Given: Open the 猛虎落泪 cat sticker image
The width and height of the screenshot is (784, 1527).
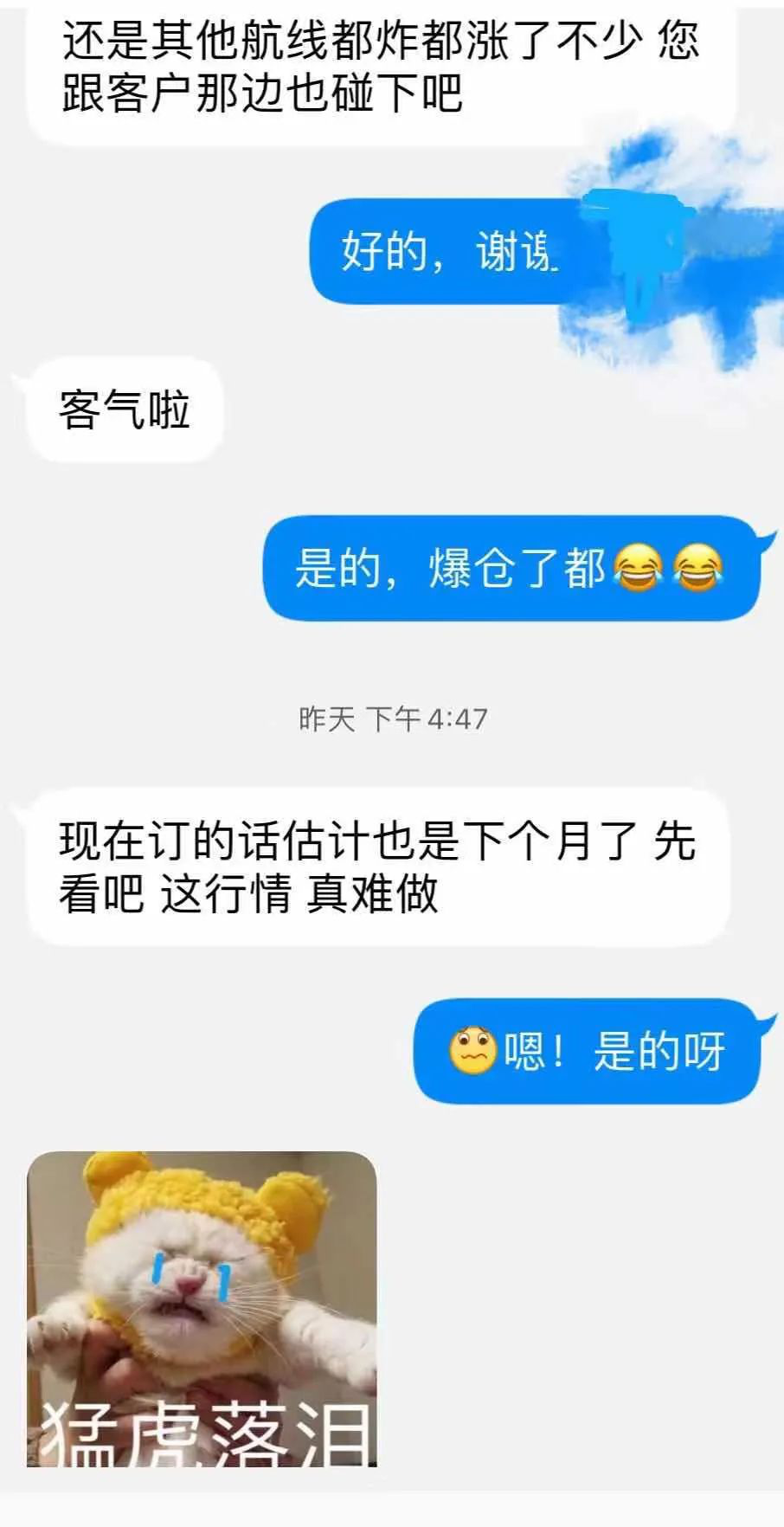Looking at the screenshot, I should tap(202, 1308).
